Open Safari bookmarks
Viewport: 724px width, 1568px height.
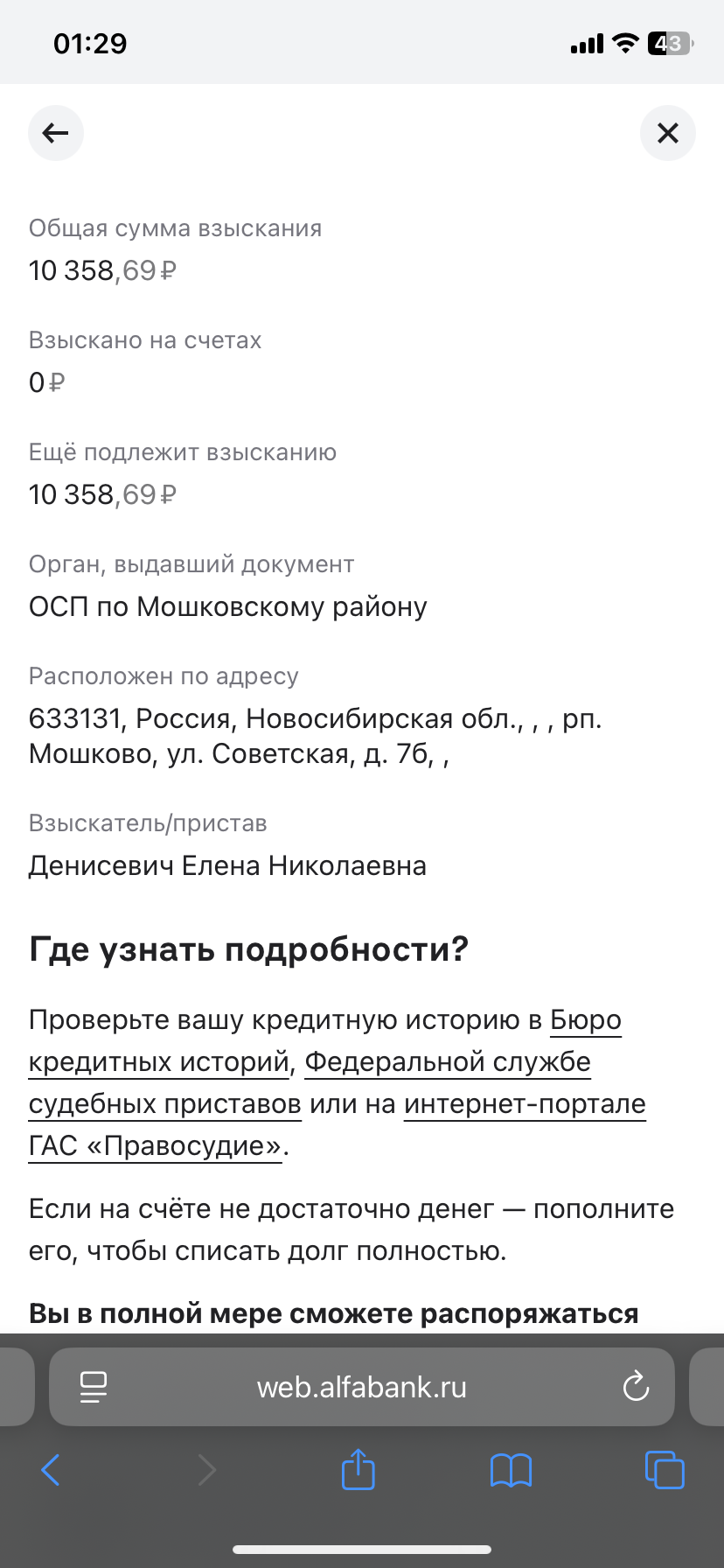coord(512,1470)
